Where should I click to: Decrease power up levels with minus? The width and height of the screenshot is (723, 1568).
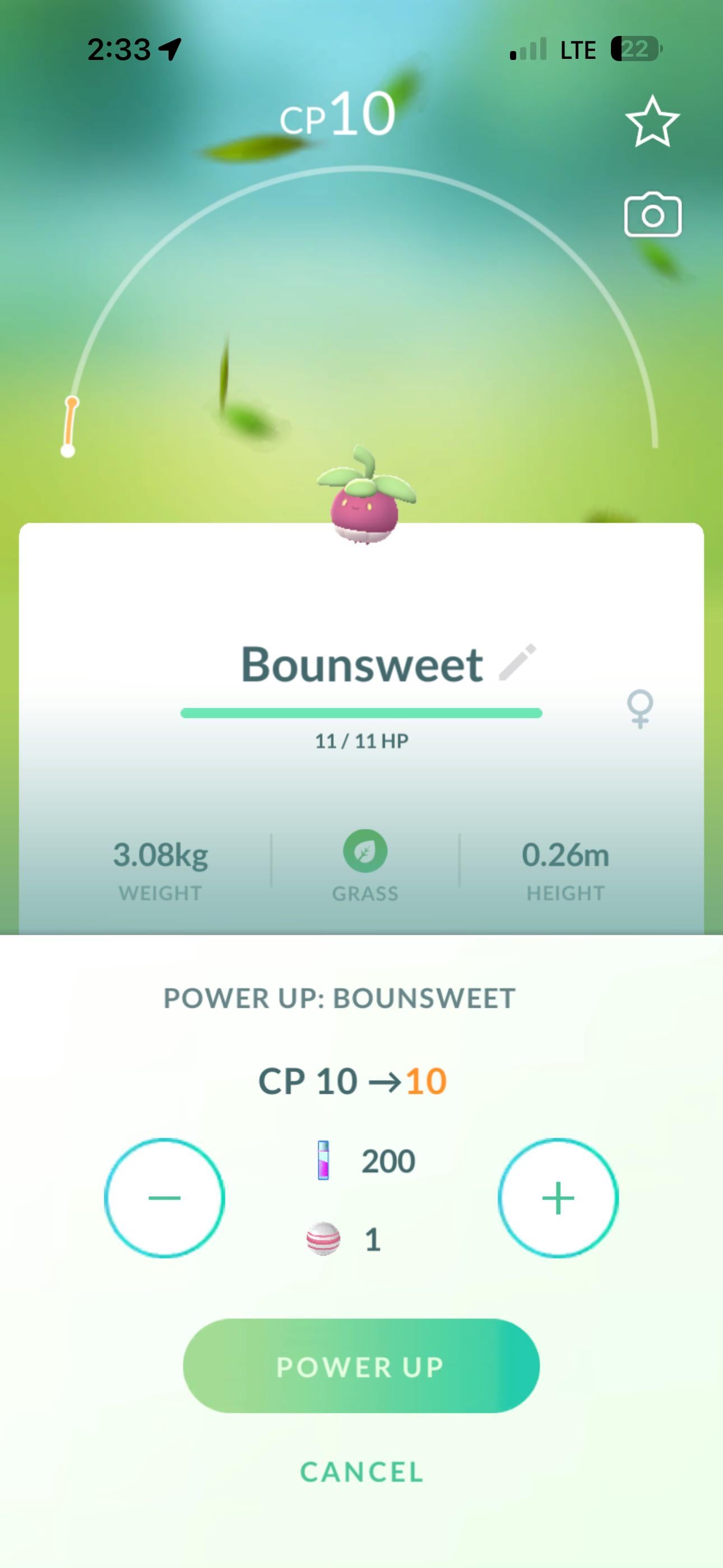tap(164, 1198)
